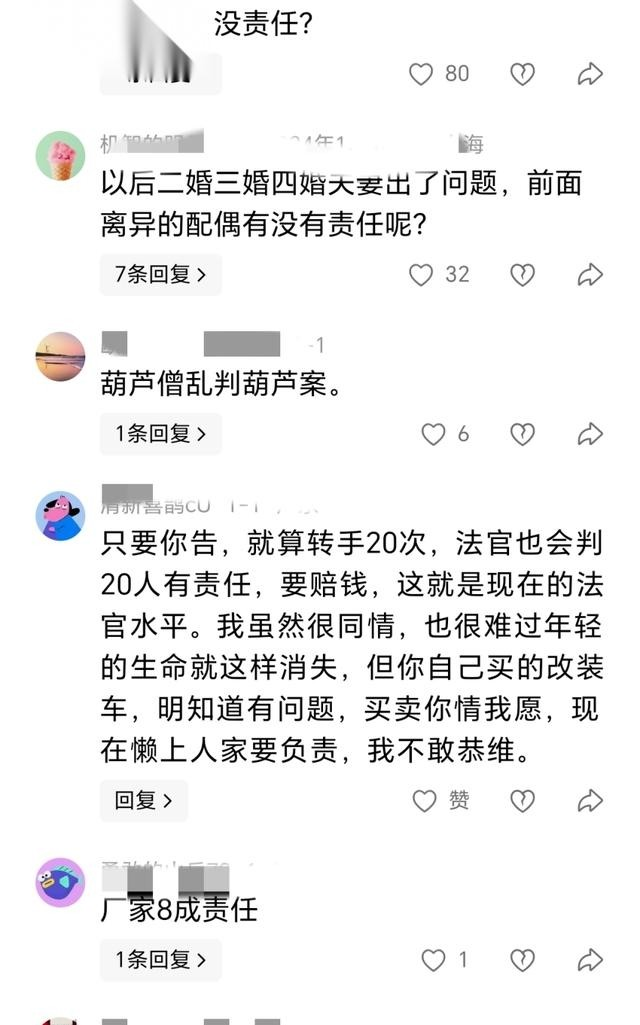Expand 1条回复 under 厂家8成责任
The height and width of the screenshot is (1025, 640).
click(x=160, y=960)
